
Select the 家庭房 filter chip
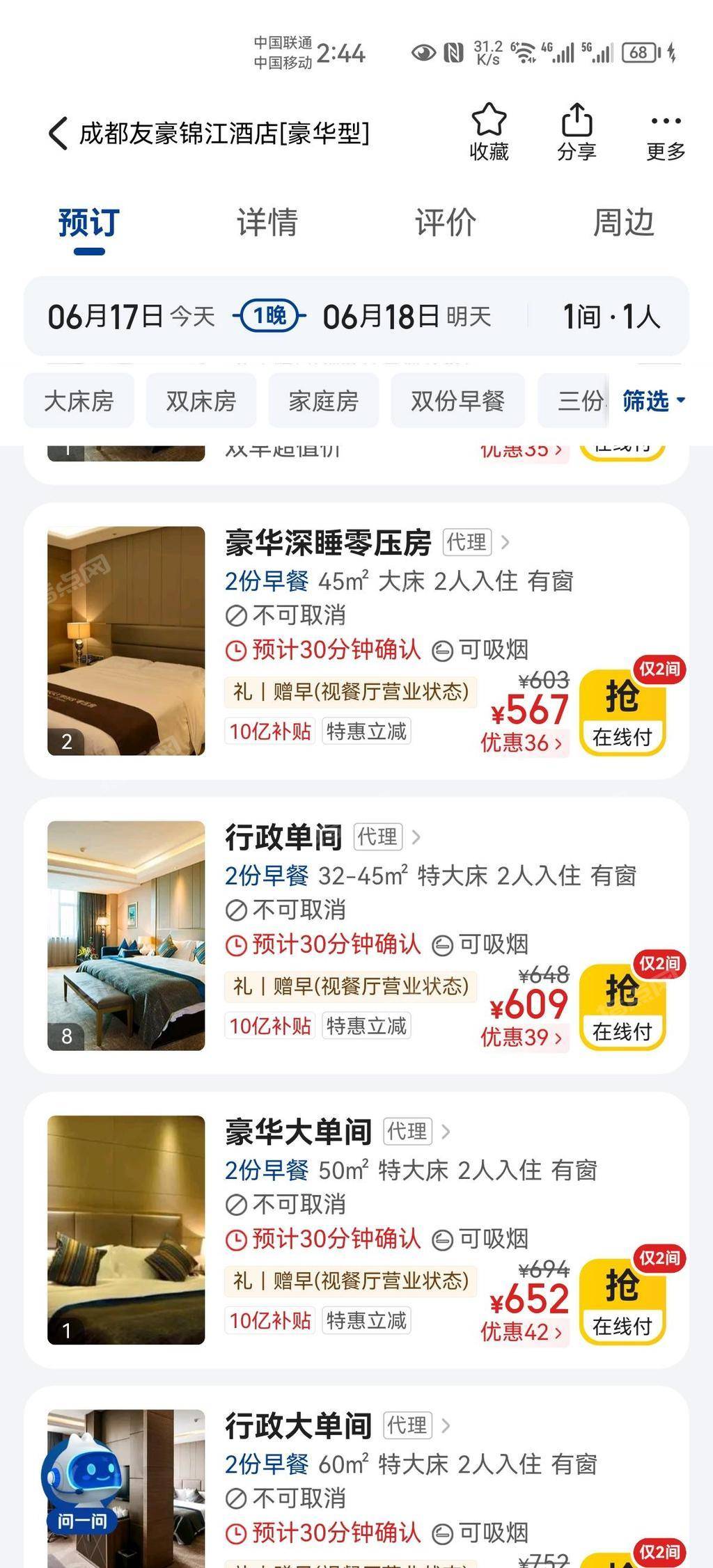click(x=324, y=401)
